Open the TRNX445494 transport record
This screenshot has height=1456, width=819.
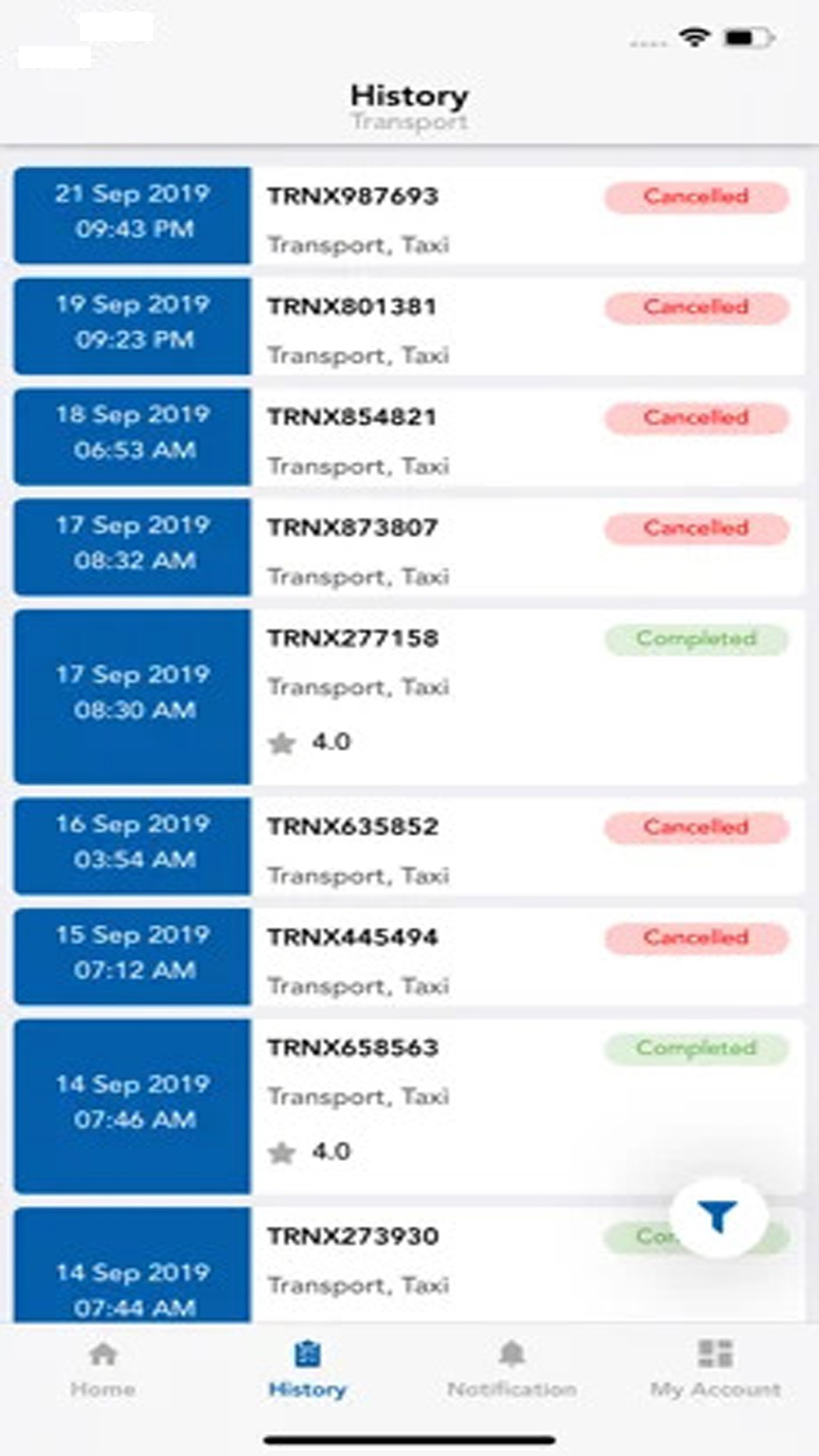[x=409, y=956]
